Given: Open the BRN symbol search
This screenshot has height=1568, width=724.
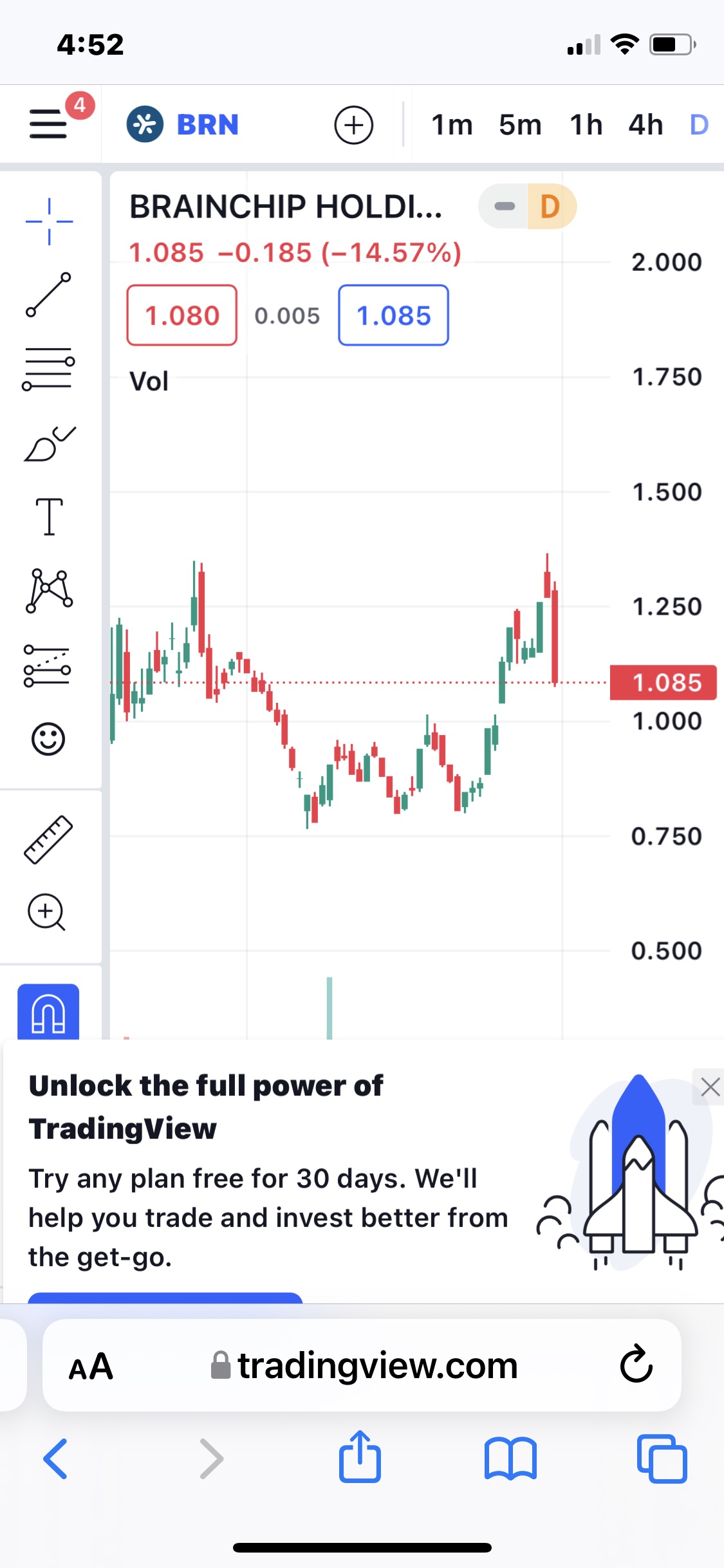Looking at the screenshot, I should pyautogui.click(x=183, y=124).
